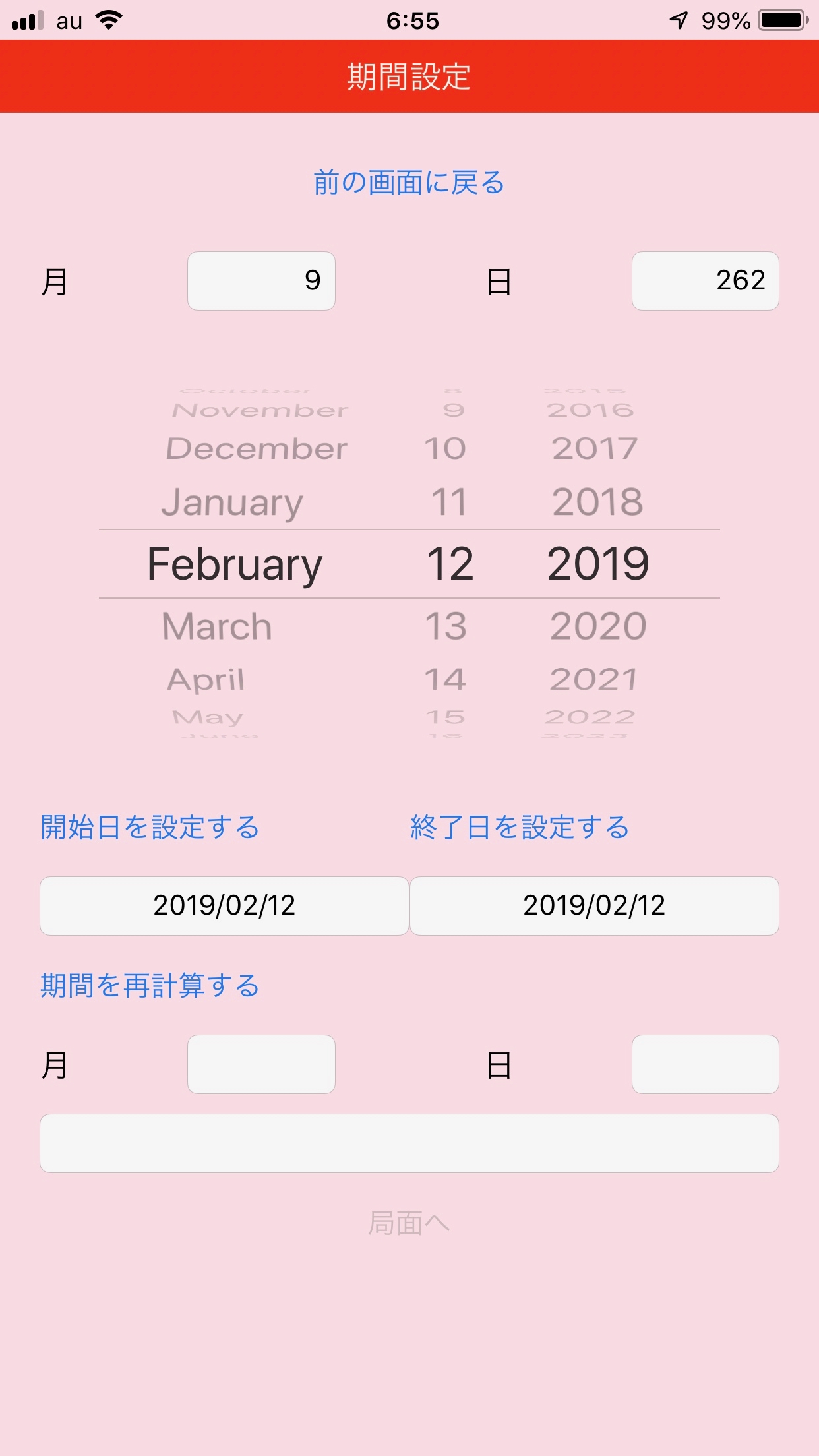The width and height of the screenshot is (819, 1456).
Task: Tap the day field showing 262
Action: [705, 281]
